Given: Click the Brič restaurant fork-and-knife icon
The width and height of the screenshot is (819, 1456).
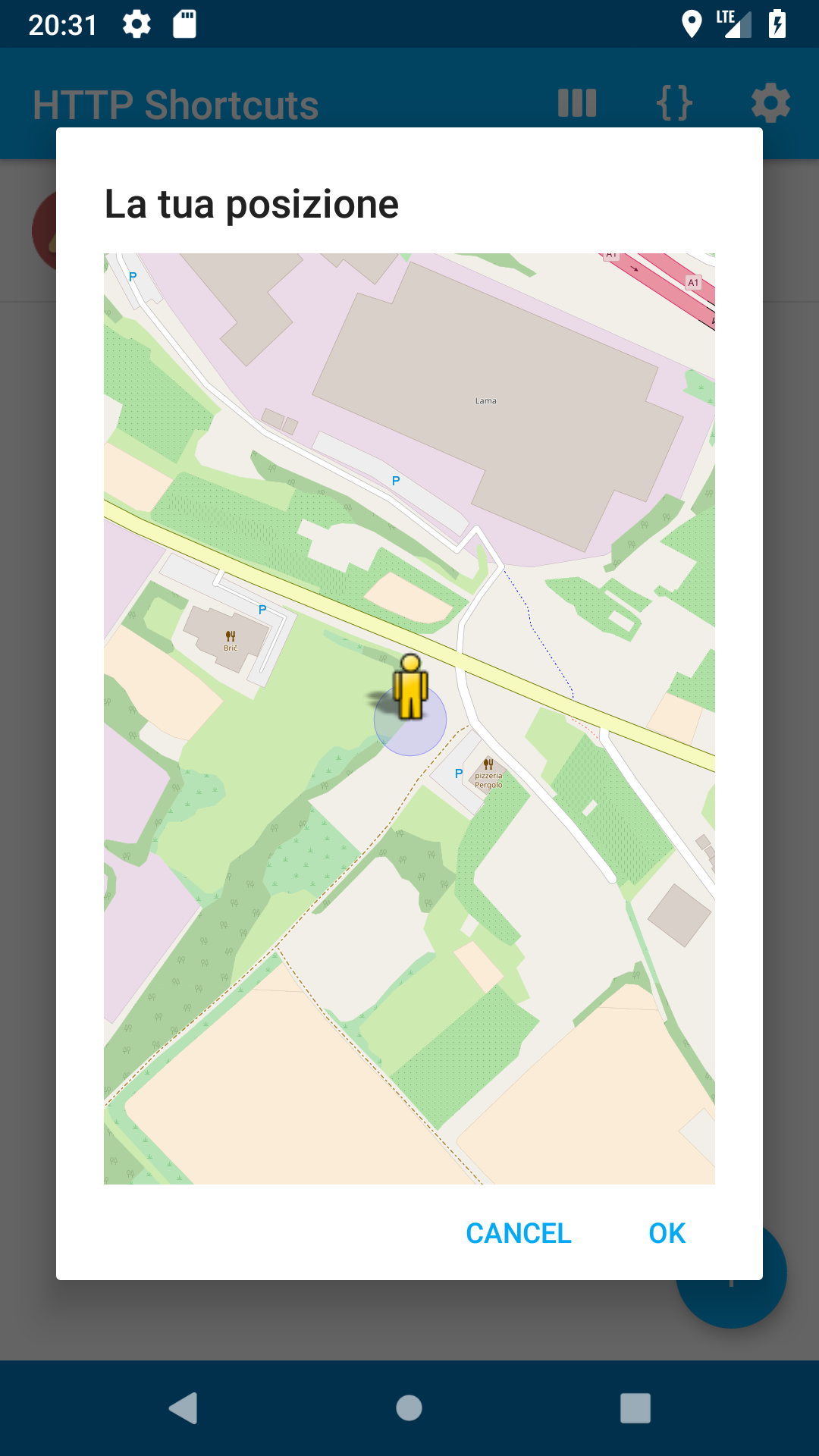Looking at the screenshot, I should pos(230,635).
